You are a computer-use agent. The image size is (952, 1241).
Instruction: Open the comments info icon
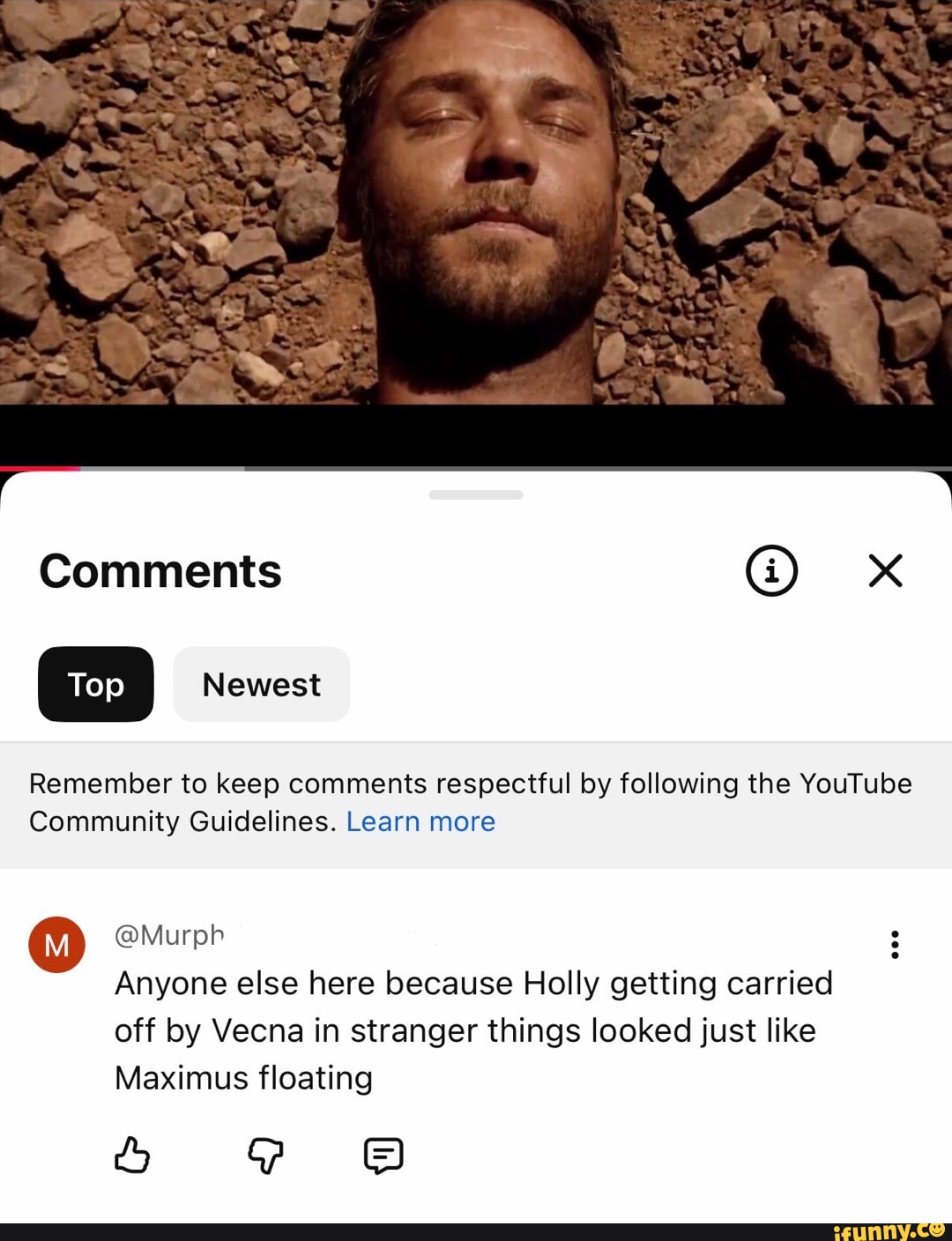pos(771,570)
